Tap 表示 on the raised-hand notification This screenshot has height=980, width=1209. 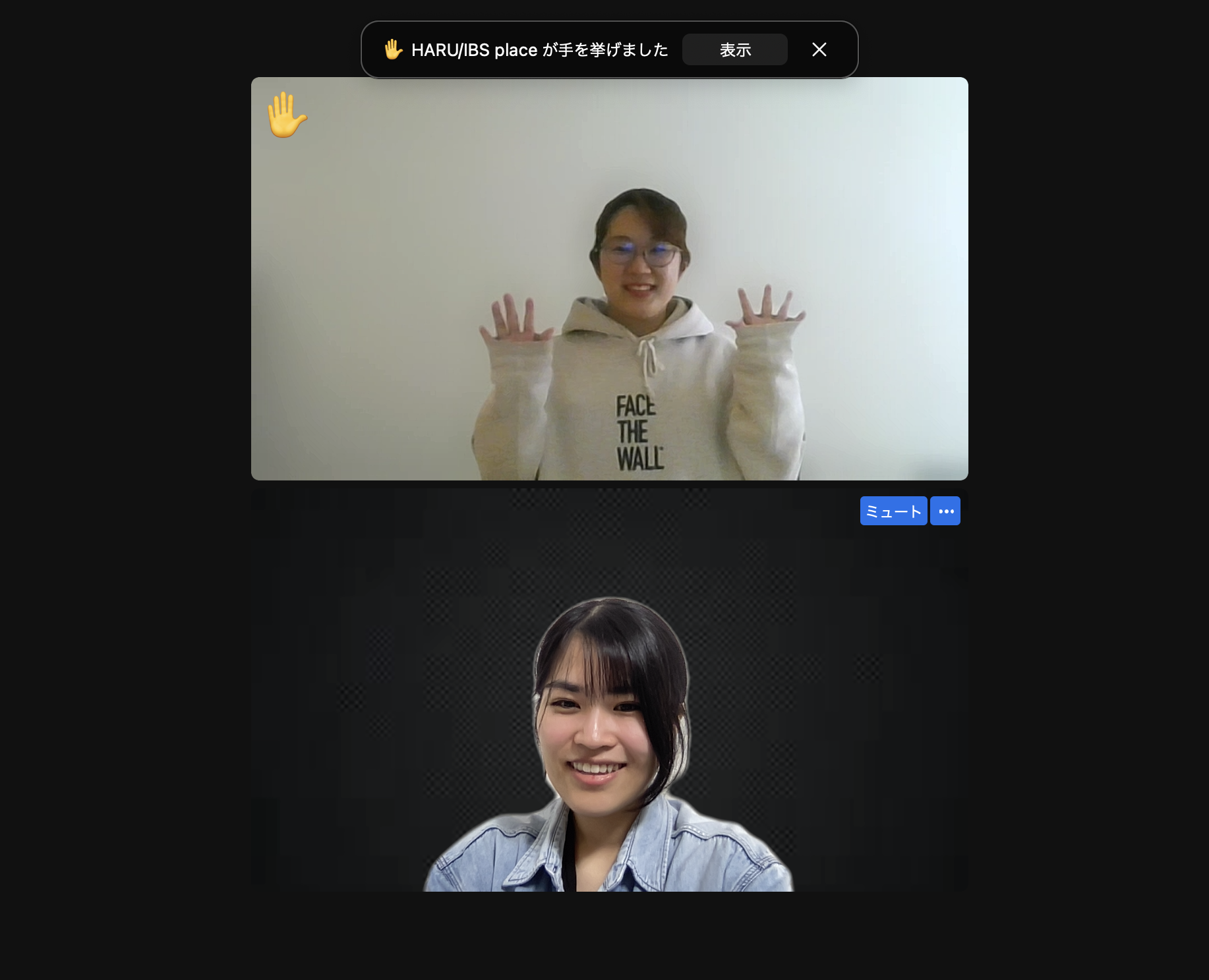734,49
